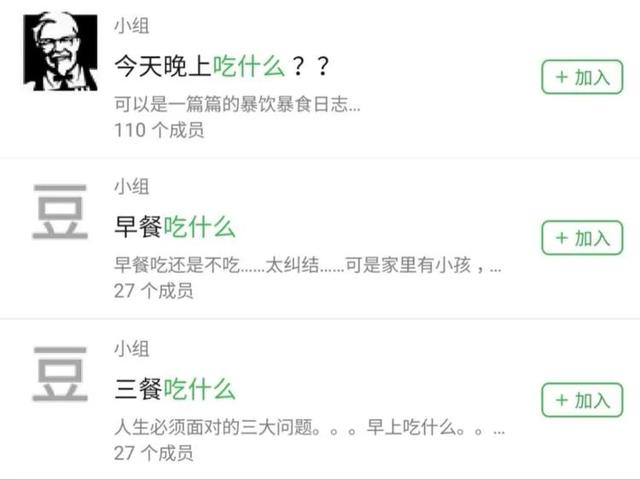Join the 三餐吃什么 group
Image resolution: width=640 pixels, height=480 pixels.
click(581, 400)
